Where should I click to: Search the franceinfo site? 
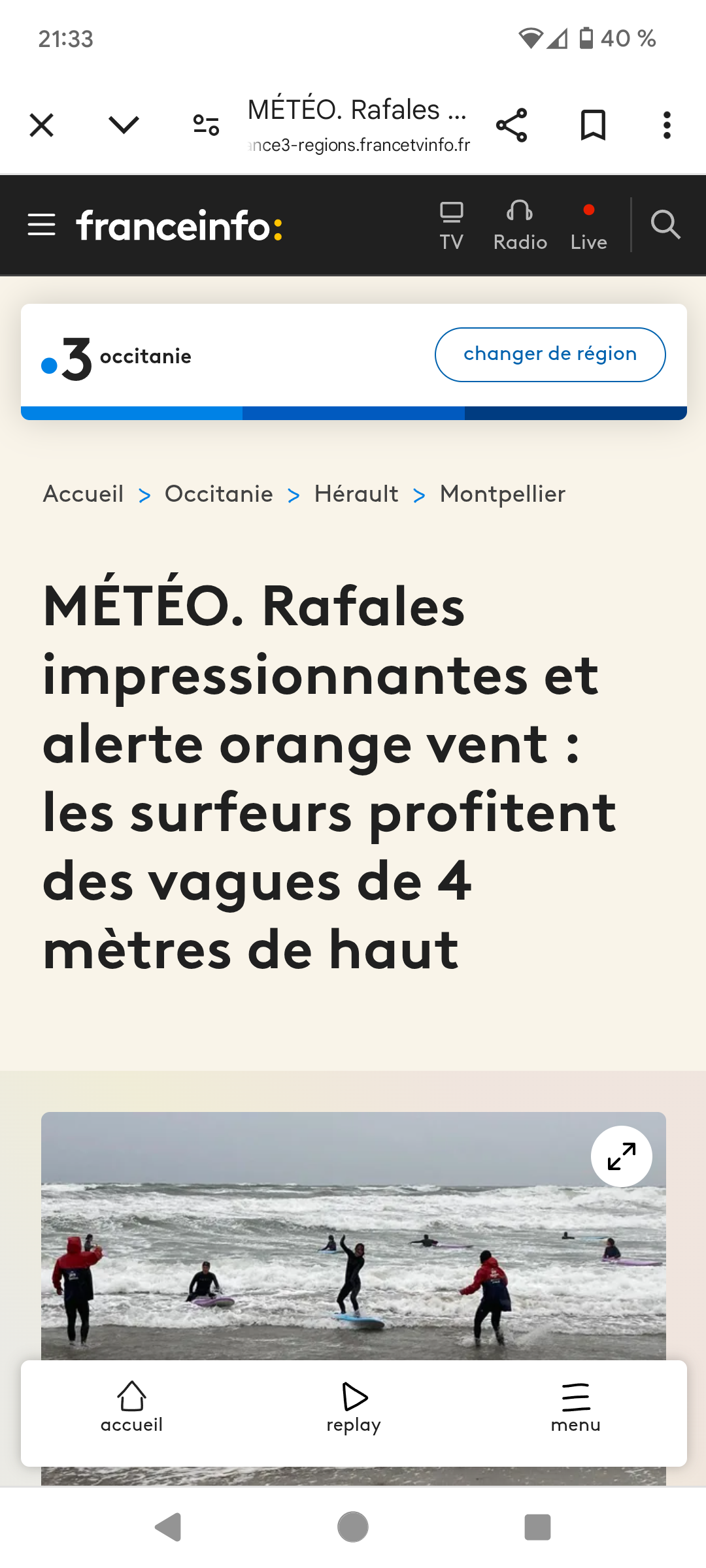click(x=665, y=225)
